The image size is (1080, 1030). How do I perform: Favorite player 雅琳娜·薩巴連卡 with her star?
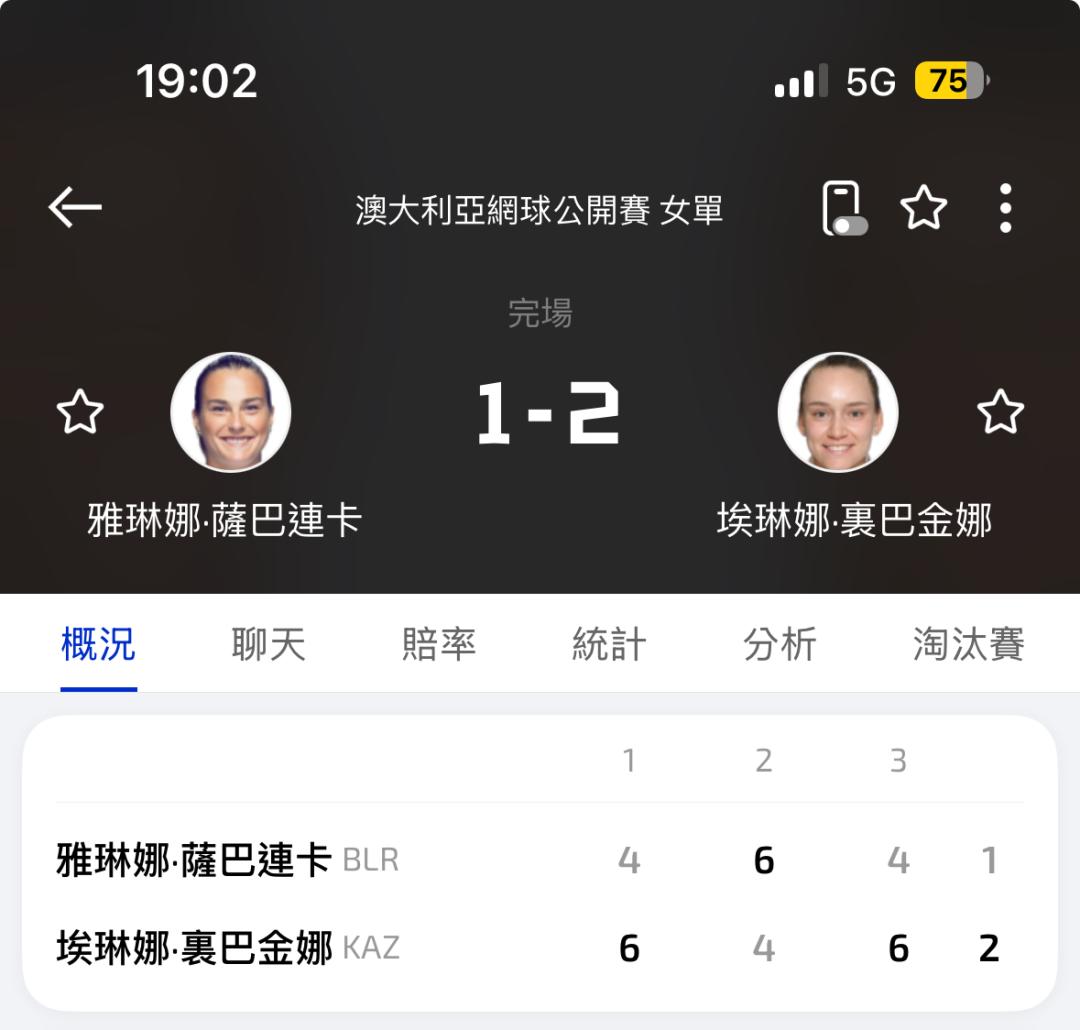[x=80, y=412]
